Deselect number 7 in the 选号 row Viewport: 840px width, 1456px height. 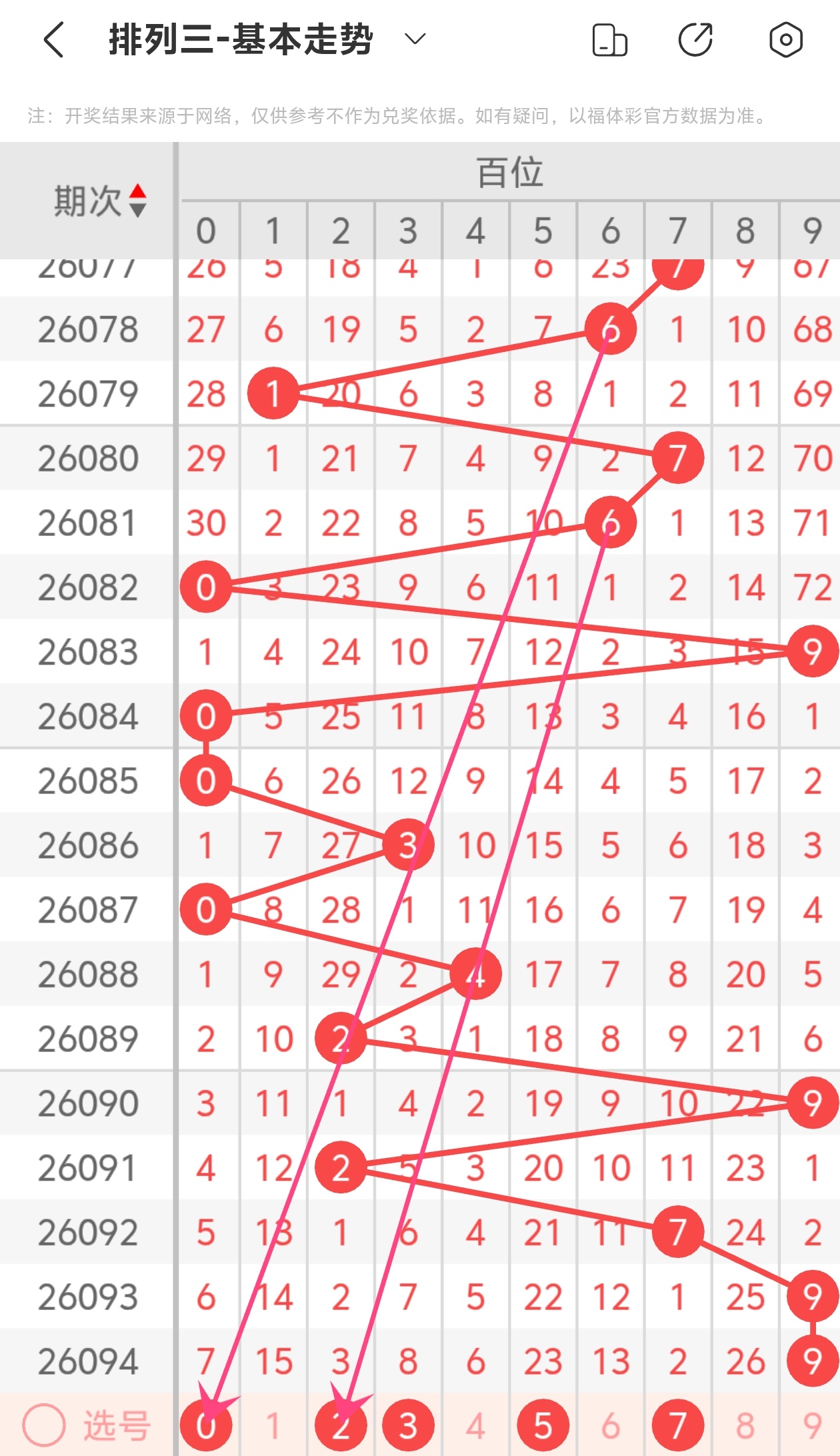point(677,1425)
